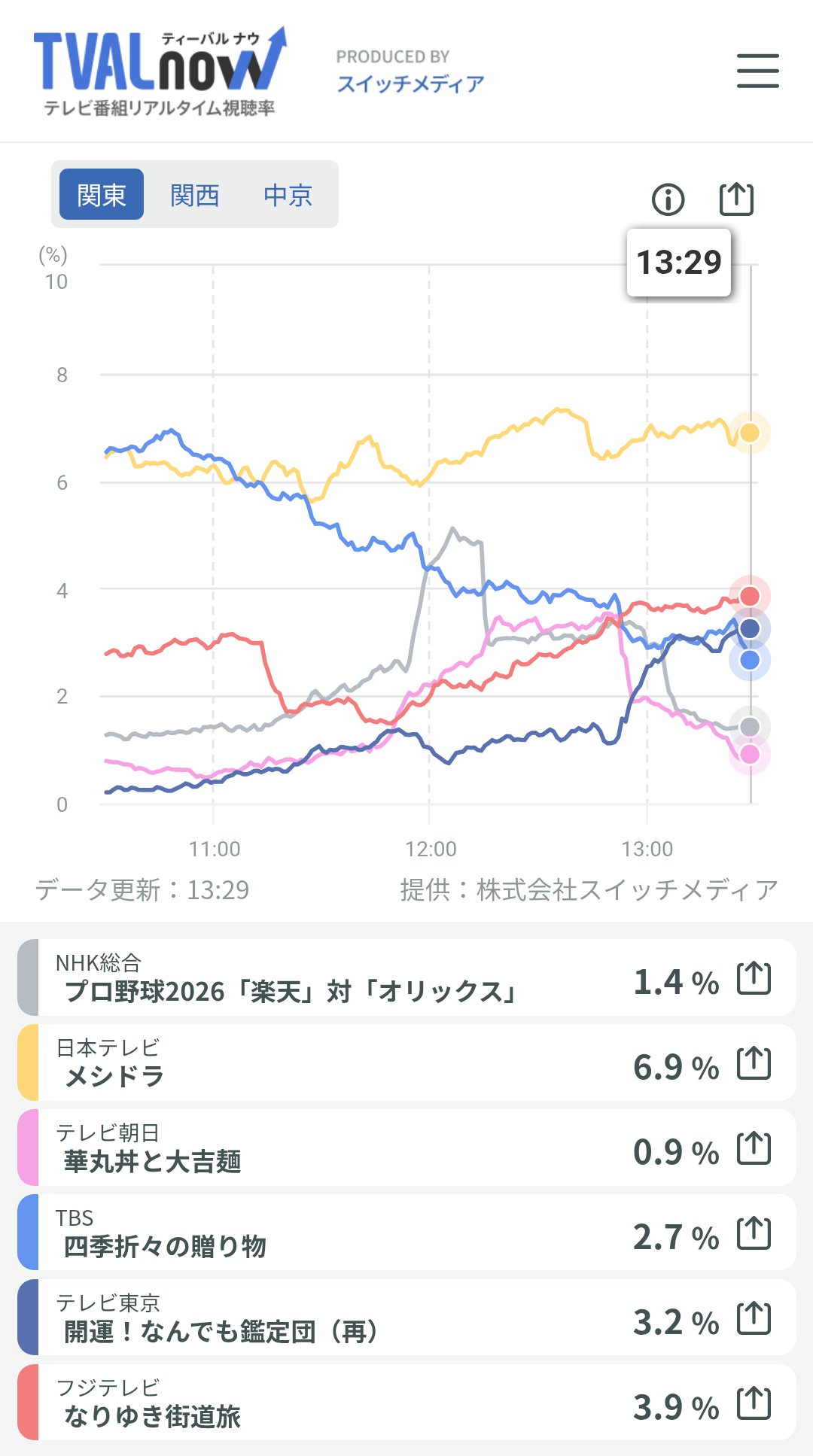The image size is (813, 1456).
Task: Share フジテレビ なりゆき街道旅 rating
Action: [x=754, y=1403]
